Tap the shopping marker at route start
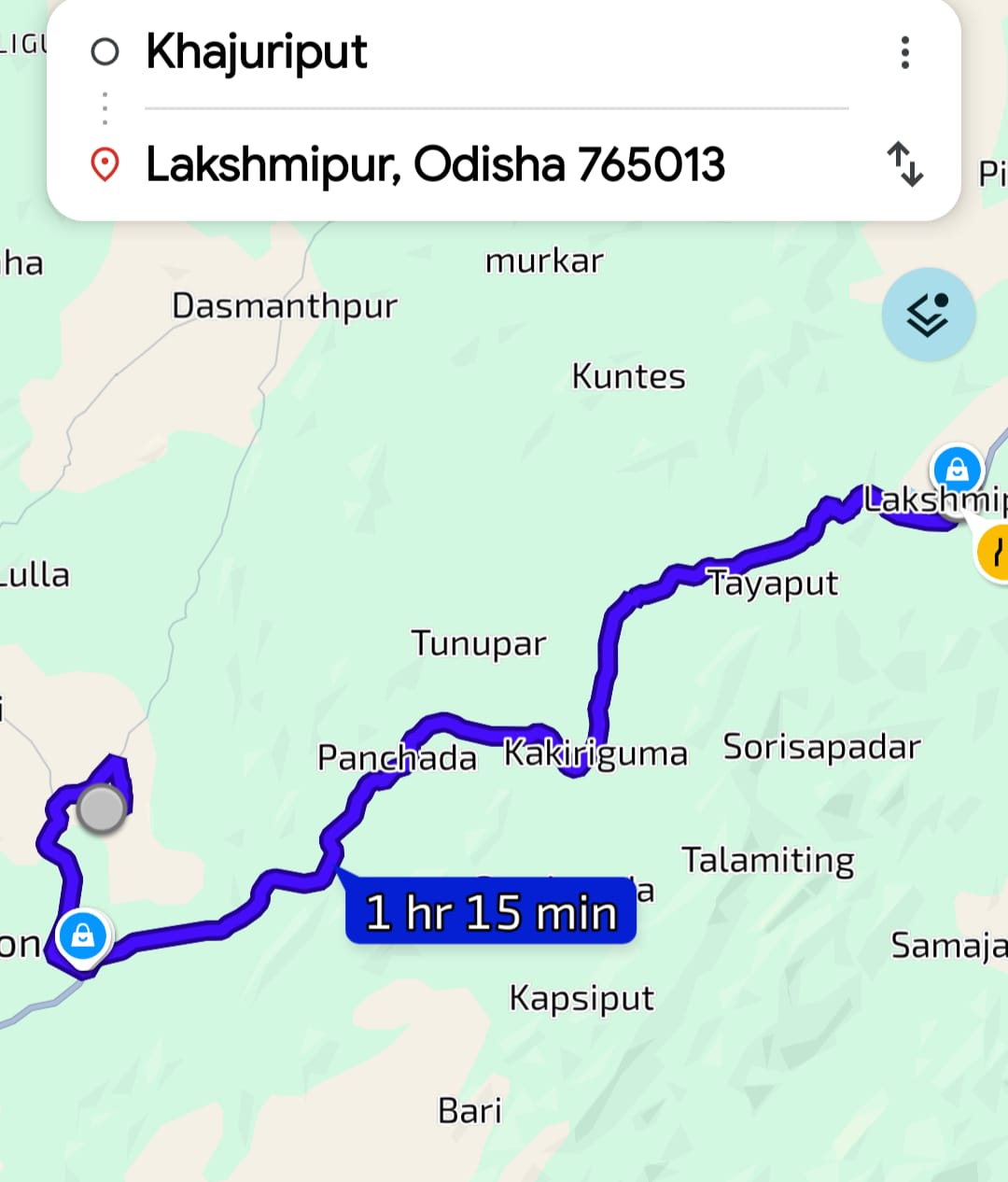This screenshot has height=1182, width=1008. tap(83, 935)
